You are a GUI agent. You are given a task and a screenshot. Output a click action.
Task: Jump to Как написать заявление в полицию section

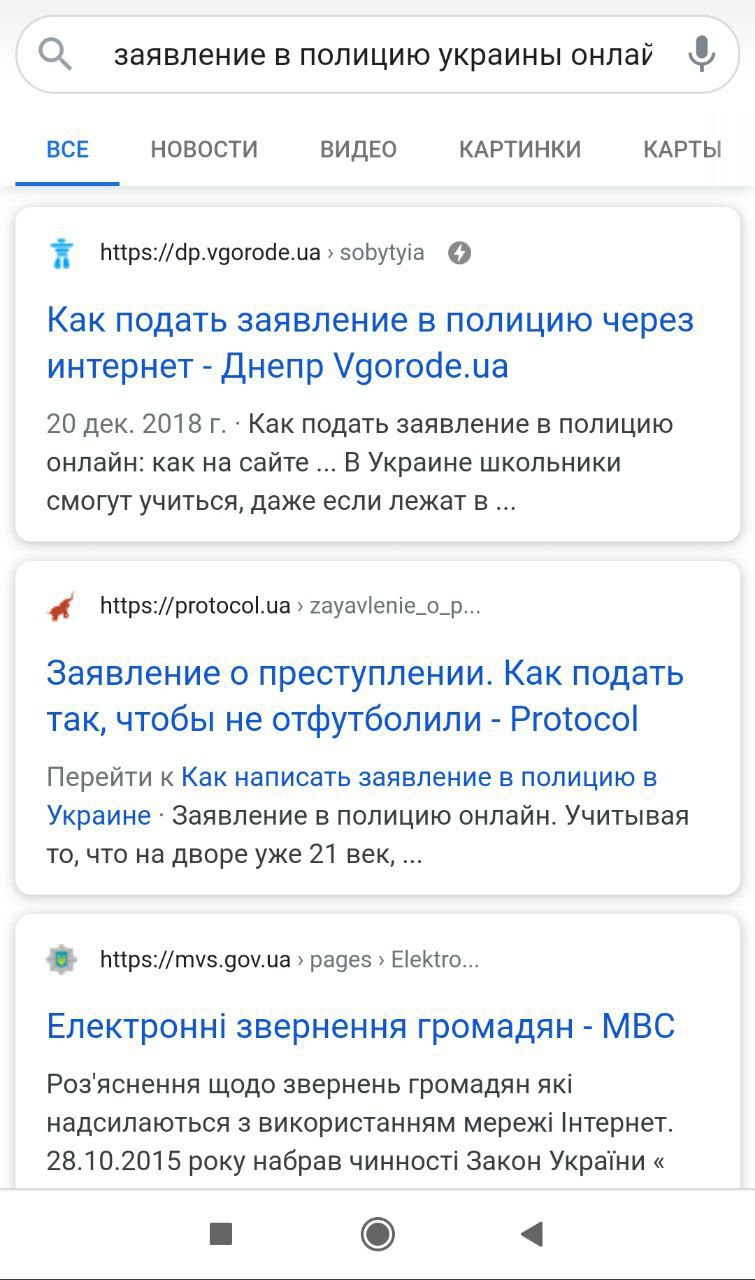(x=352, y=796)
